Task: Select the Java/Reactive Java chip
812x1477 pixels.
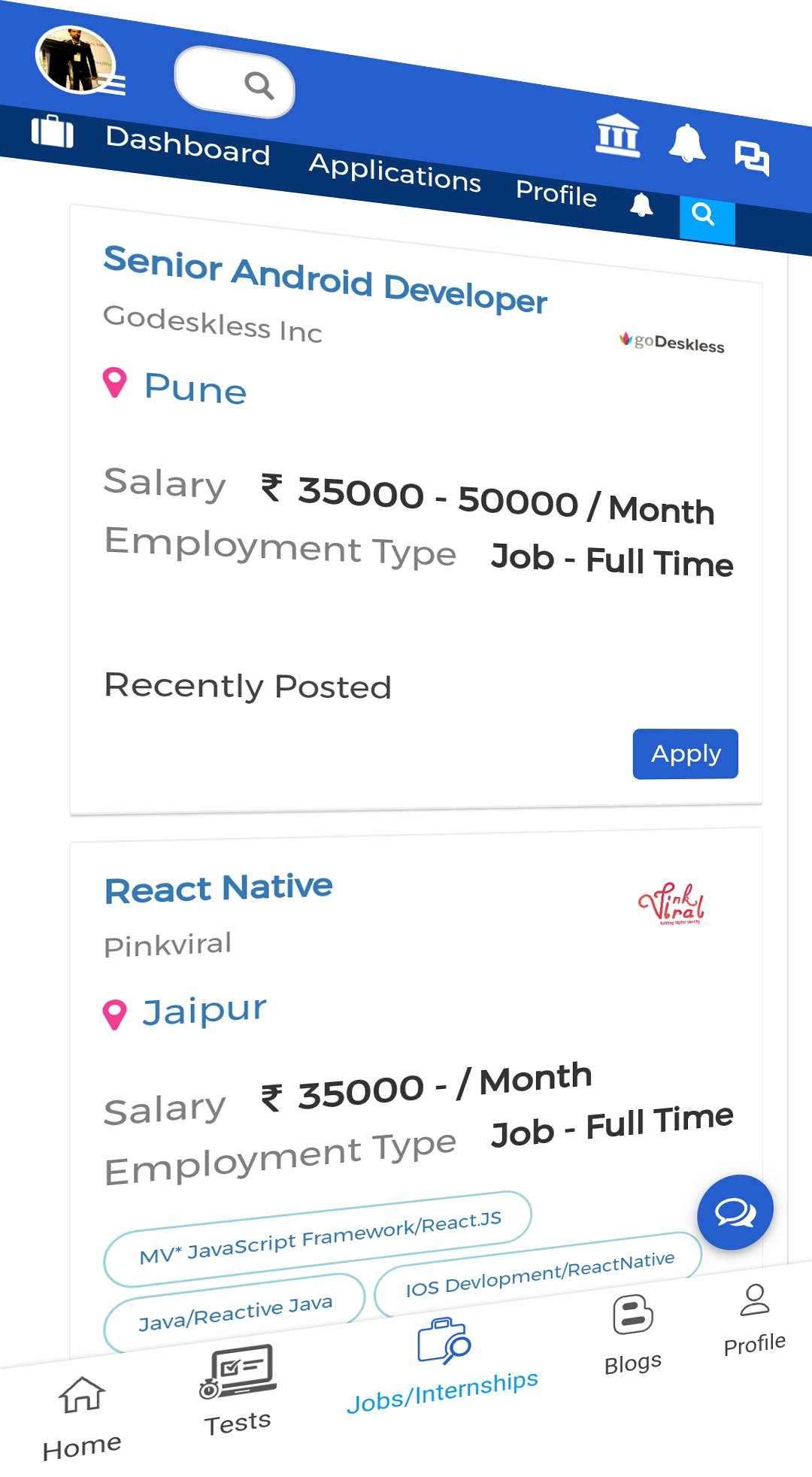Action: (x=235, y=1312)
